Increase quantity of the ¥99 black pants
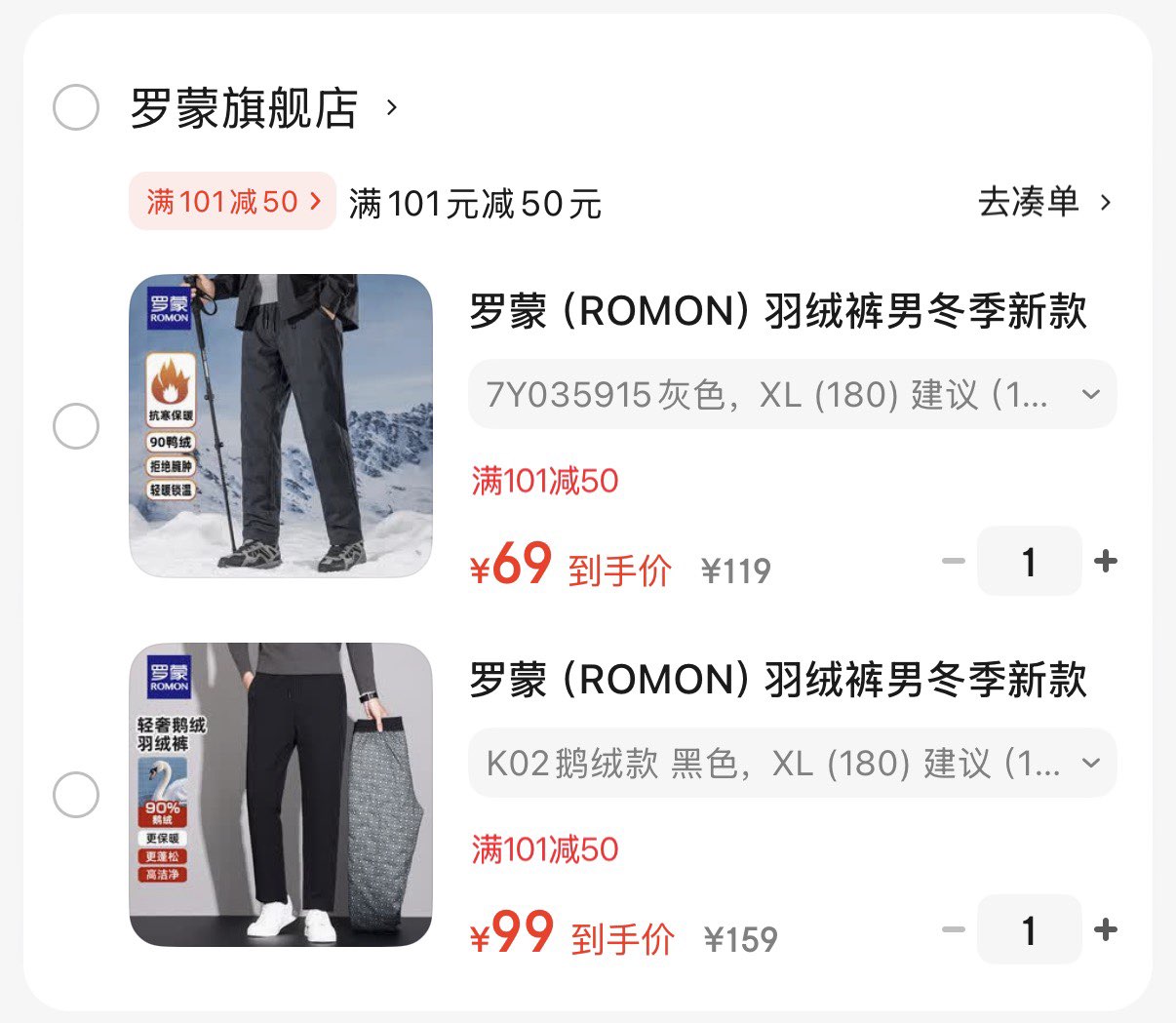This screenshot has width=1176, height=1023. 1106,929
